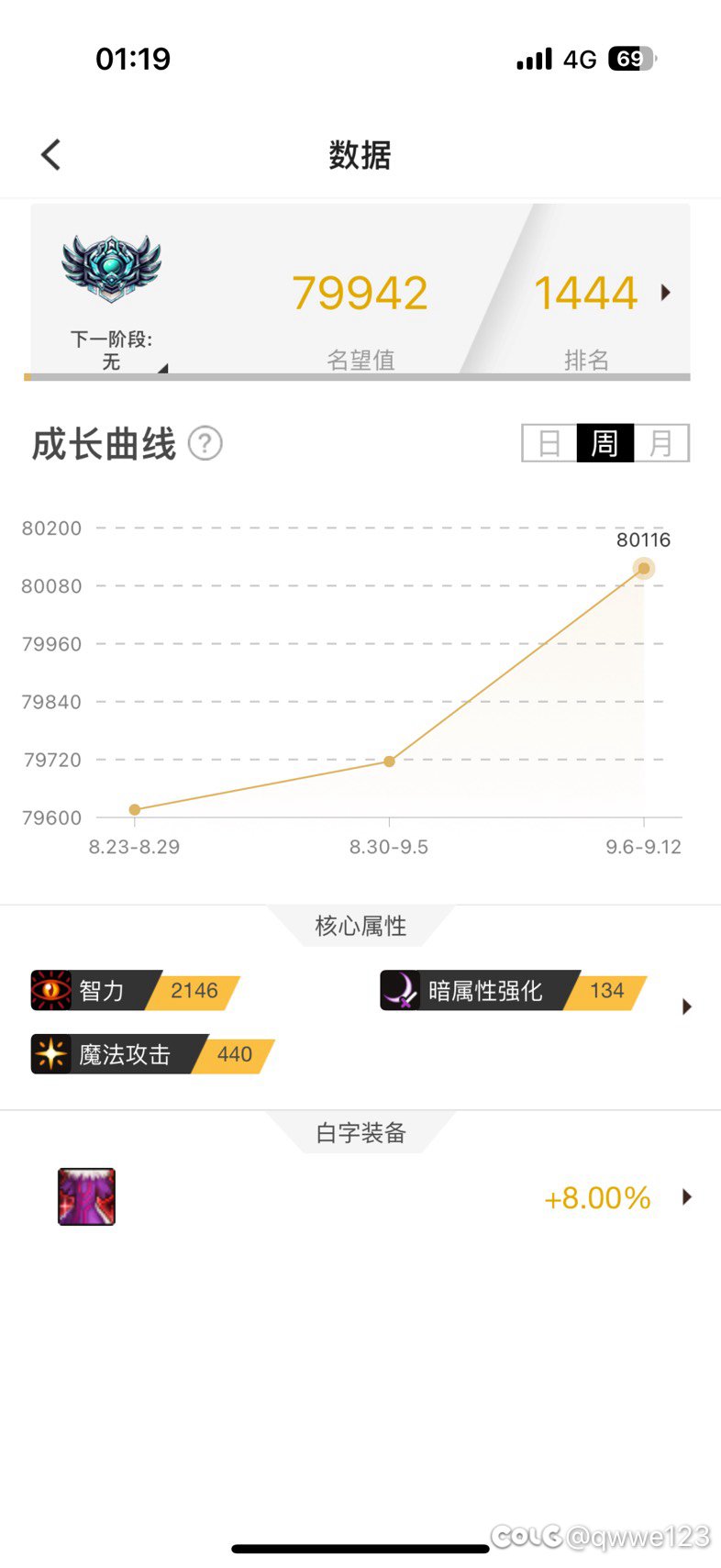This screenshot has height=1568, width=721.
Task: Expand the ranking 1444 details arrow
Action: click(666, 292)
